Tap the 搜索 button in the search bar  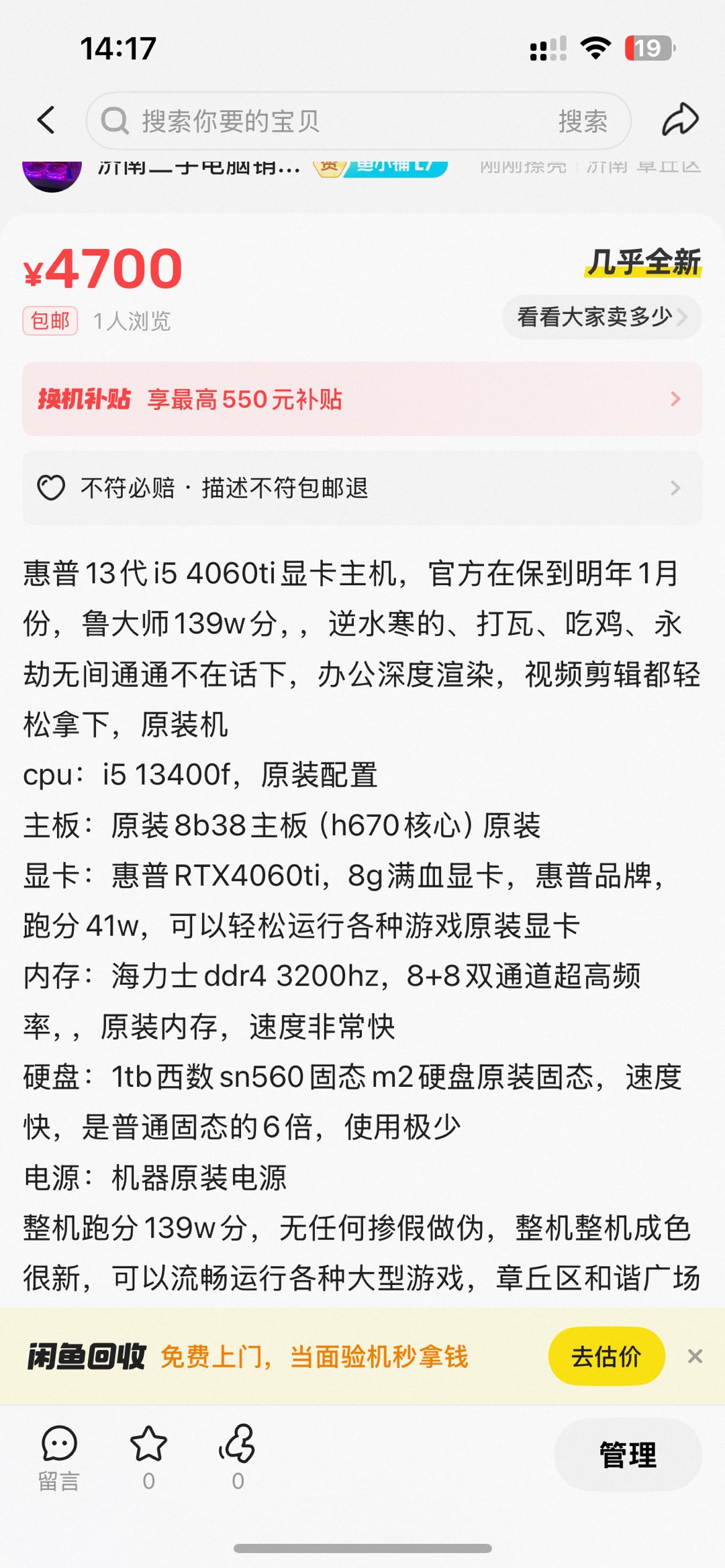pos(582,121)
